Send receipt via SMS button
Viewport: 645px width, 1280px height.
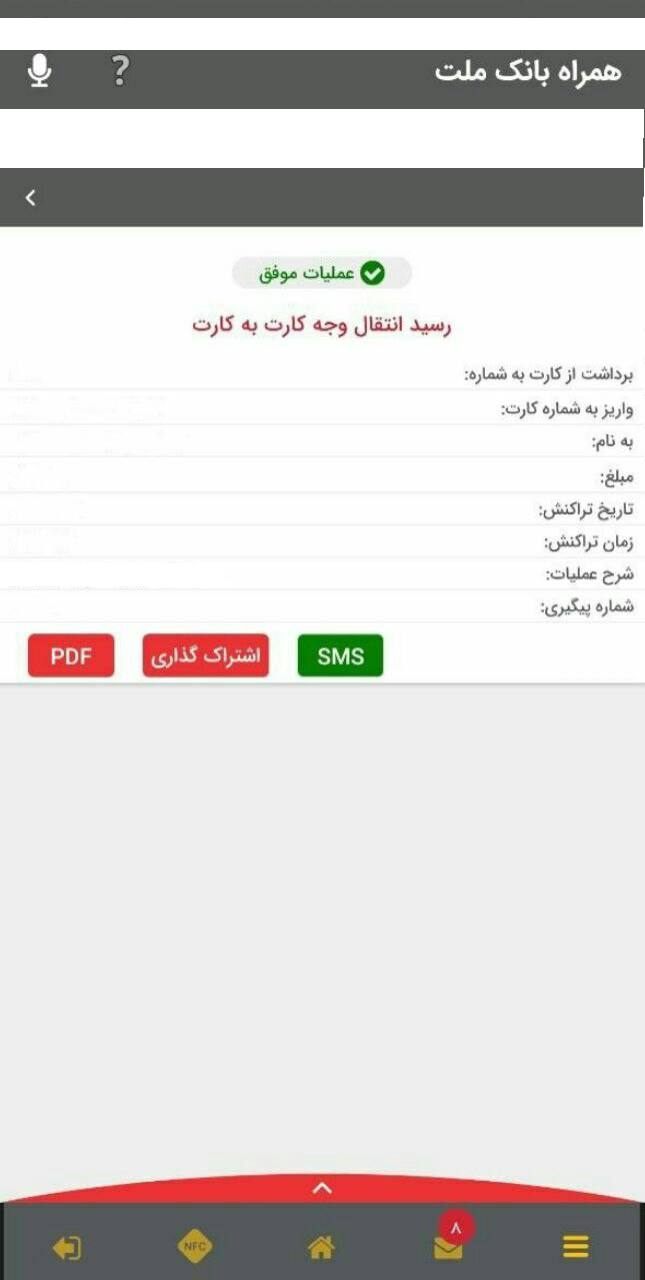tap(340, 656)
